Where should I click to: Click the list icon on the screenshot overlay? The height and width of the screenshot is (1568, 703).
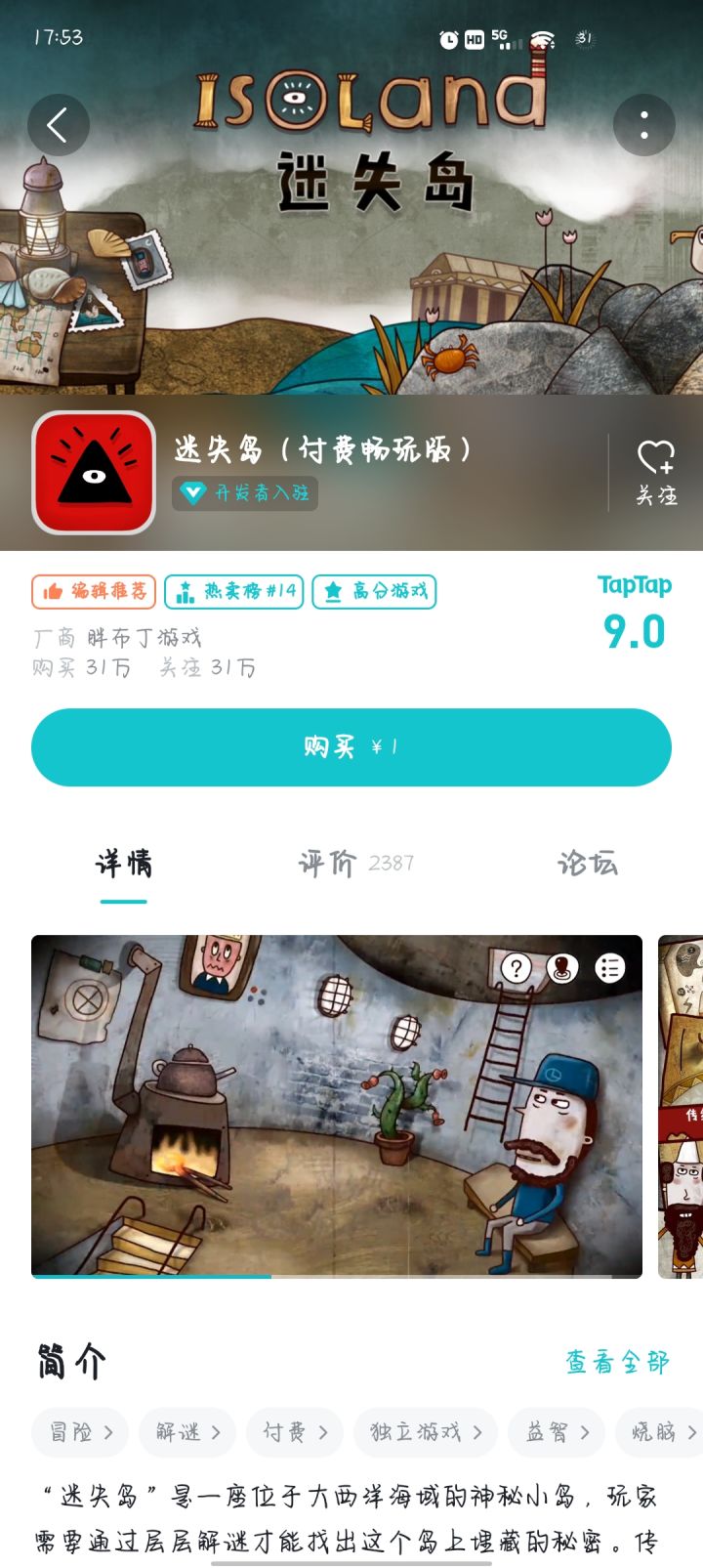tap(609, 969)
